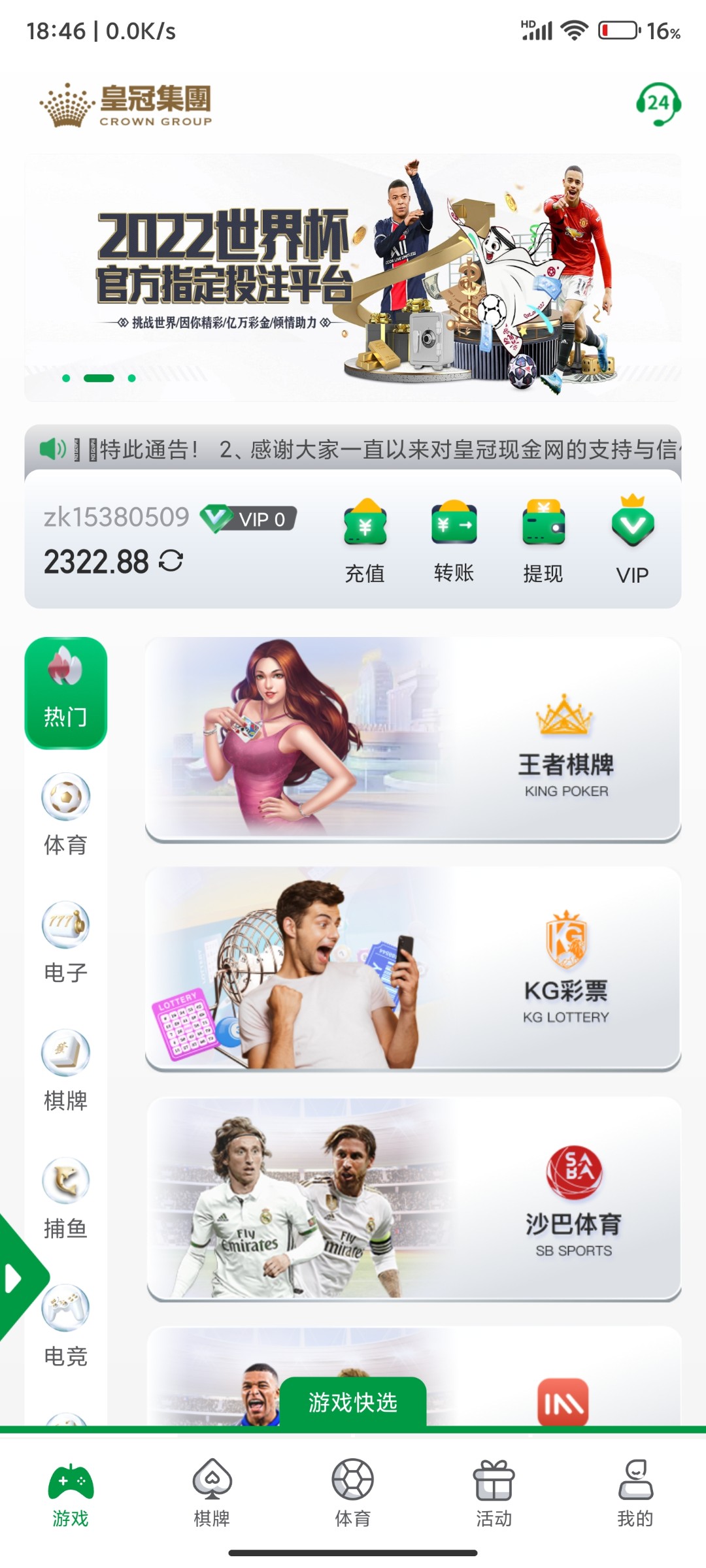The width and height of the screenshot is (706, 1568).
Task: Tap the 游戏快选 quick select button
Action: 353,1402
